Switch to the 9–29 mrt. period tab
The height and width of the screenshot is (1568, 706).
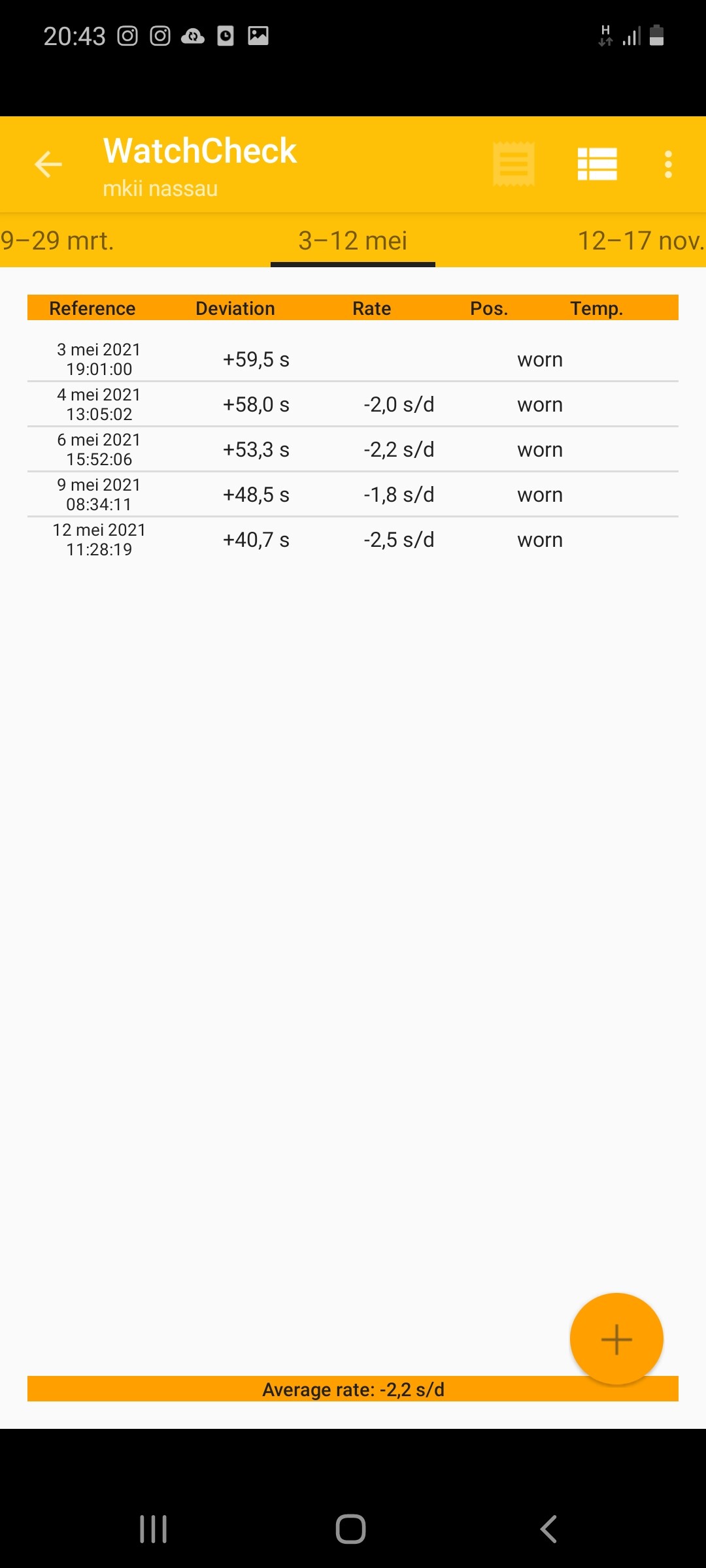58,240
